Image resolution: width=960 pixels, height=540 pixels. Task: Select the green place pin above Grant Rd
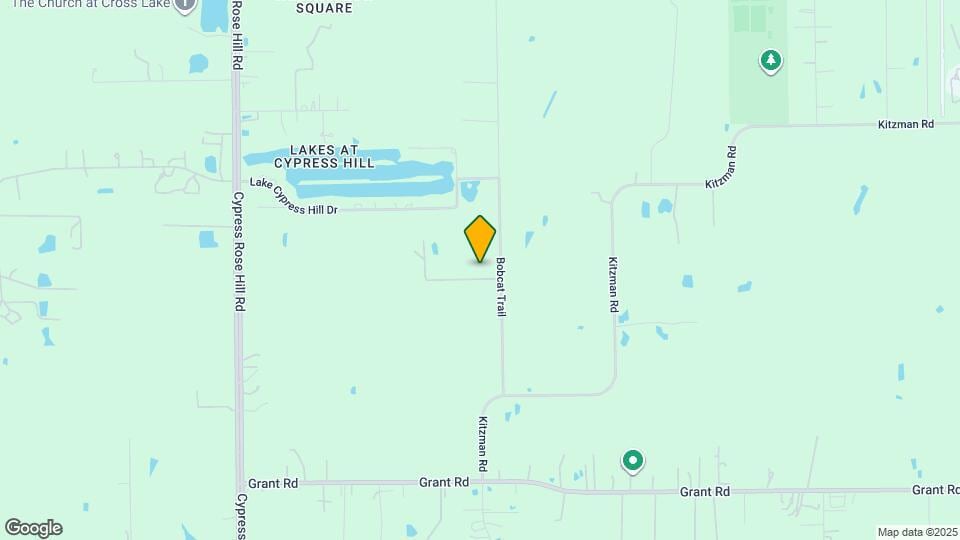[632, 460]
